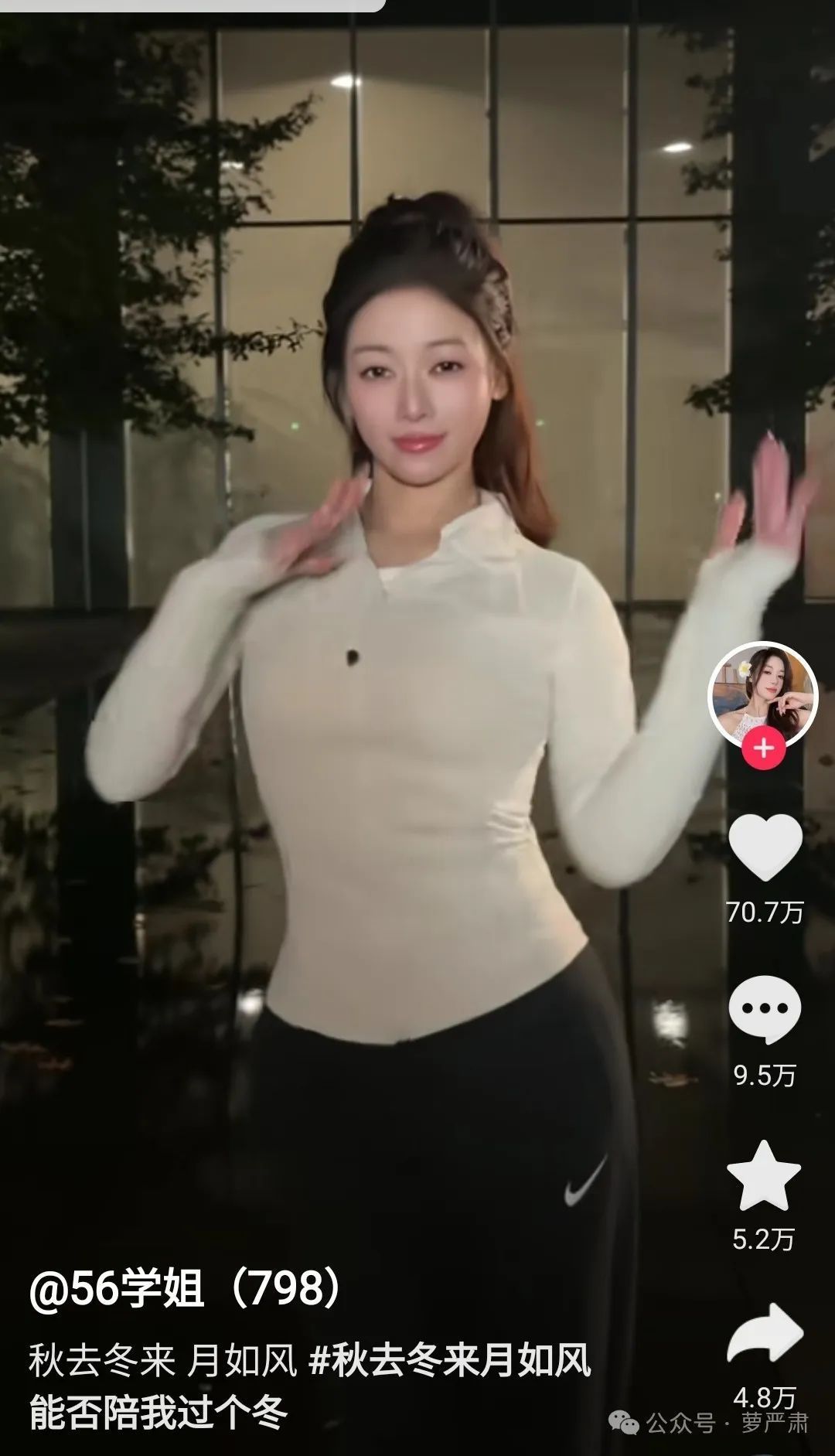835x1456 pixels.
Task: Save video with the star icon
Action: click(x=763, y=1177)
